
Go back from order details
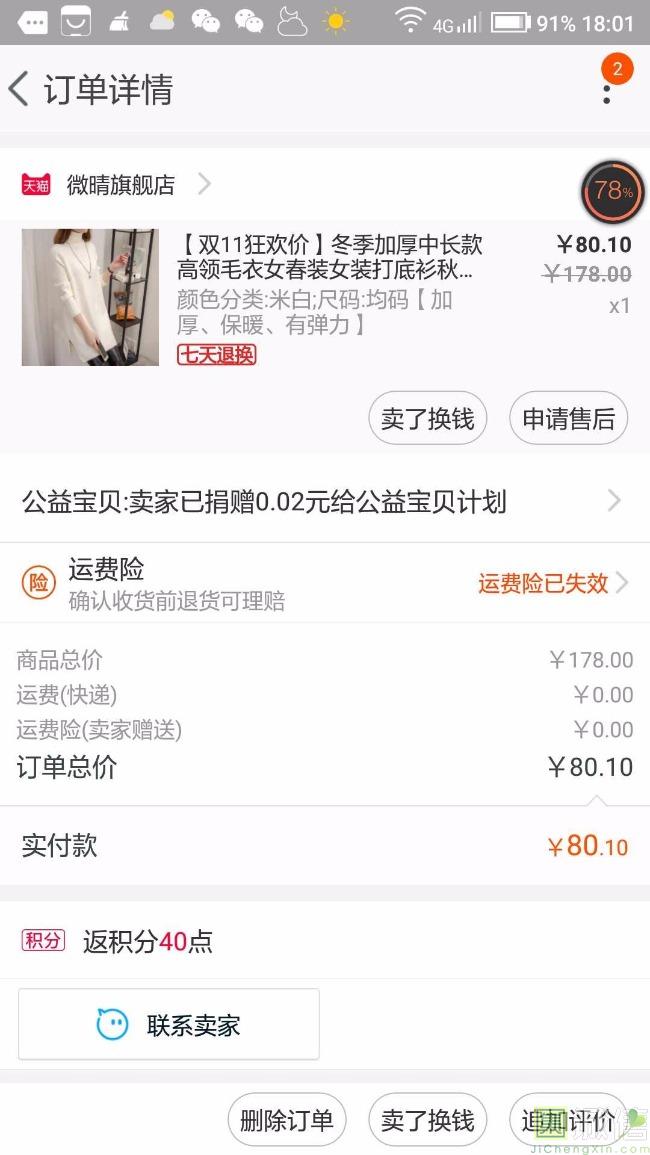(20, 89)
